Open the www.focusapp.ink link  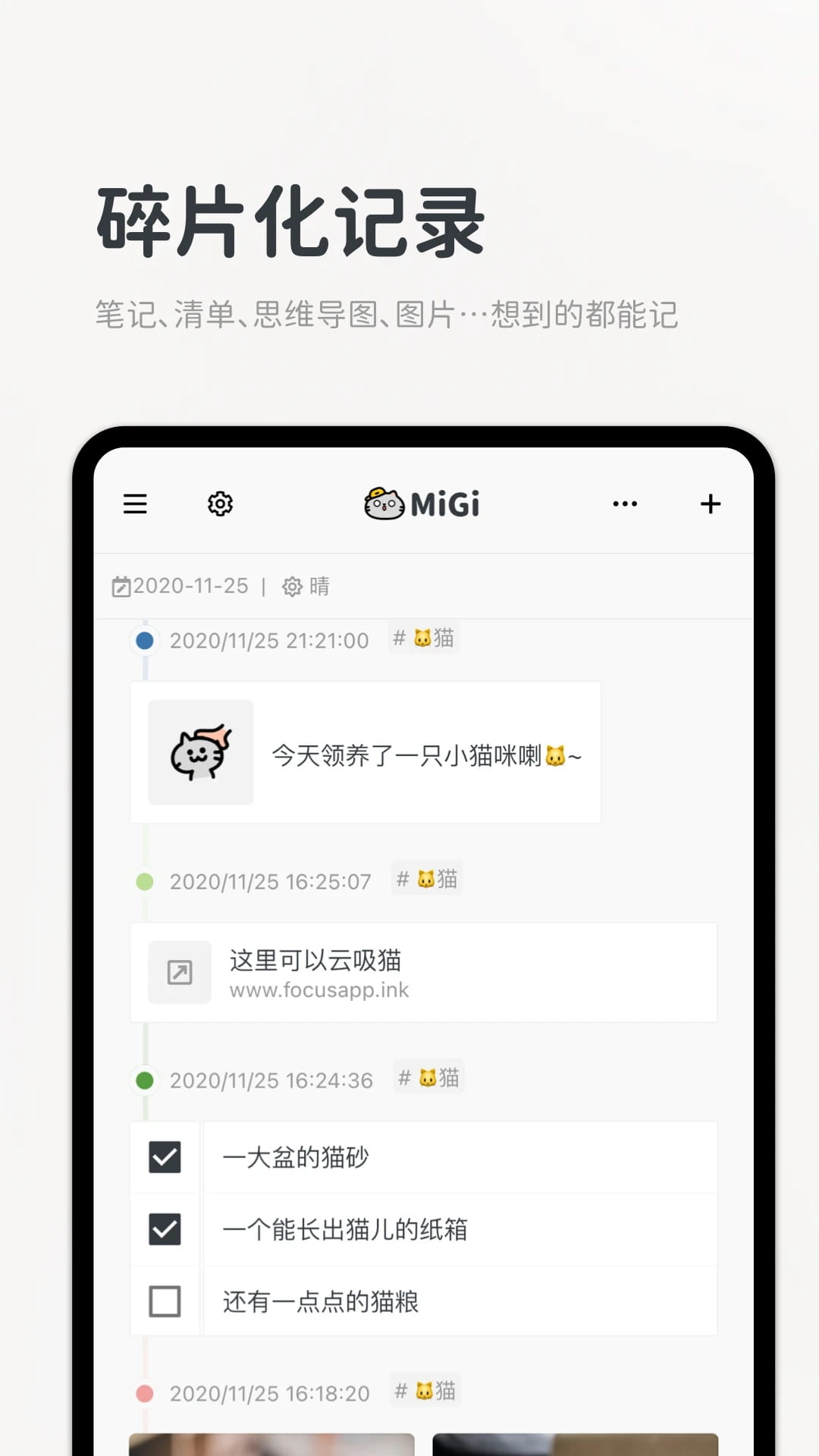click(318, 990)
